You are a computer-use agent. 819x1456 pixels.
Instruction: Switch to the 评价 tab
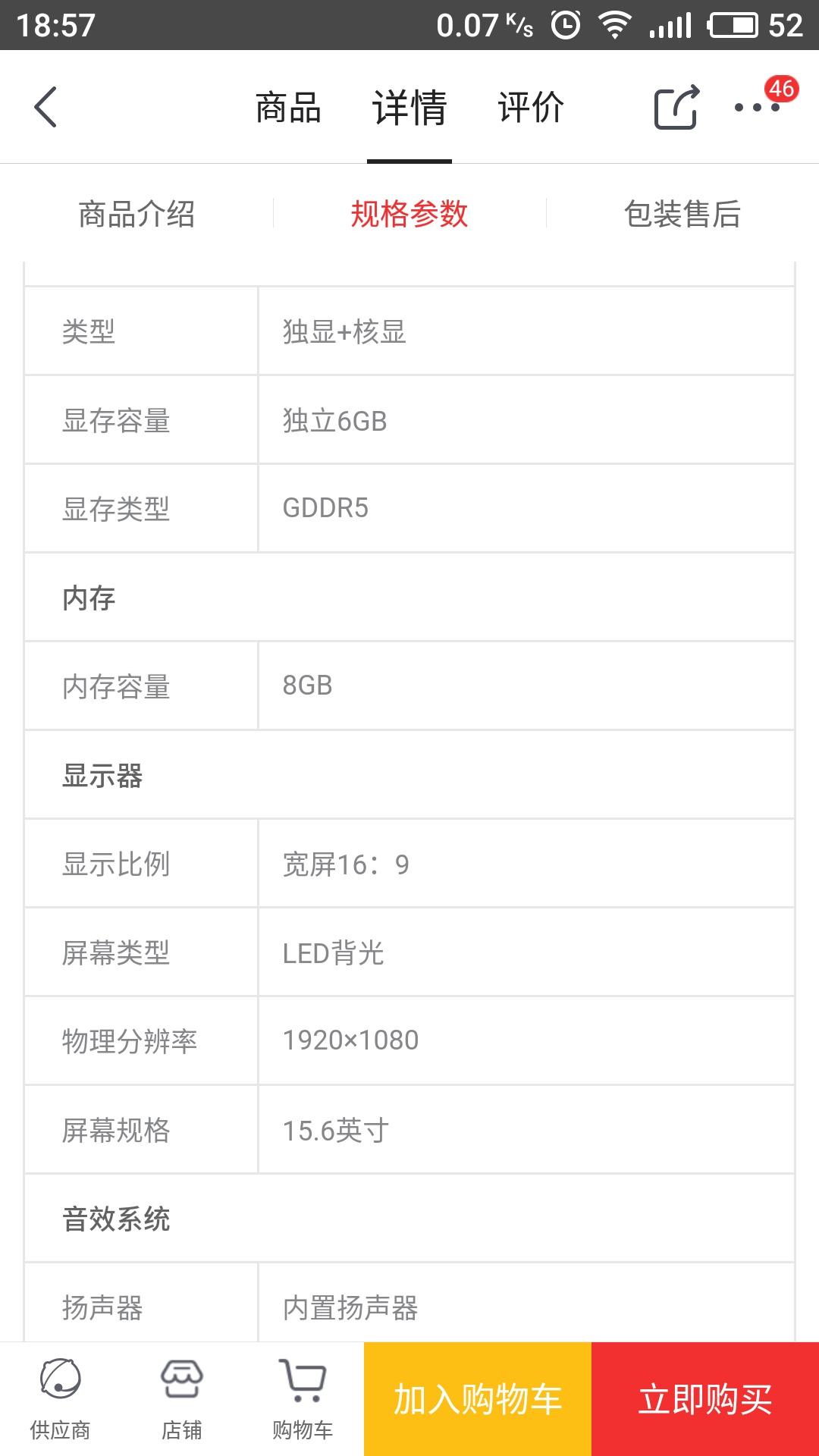tap(531, 107)
